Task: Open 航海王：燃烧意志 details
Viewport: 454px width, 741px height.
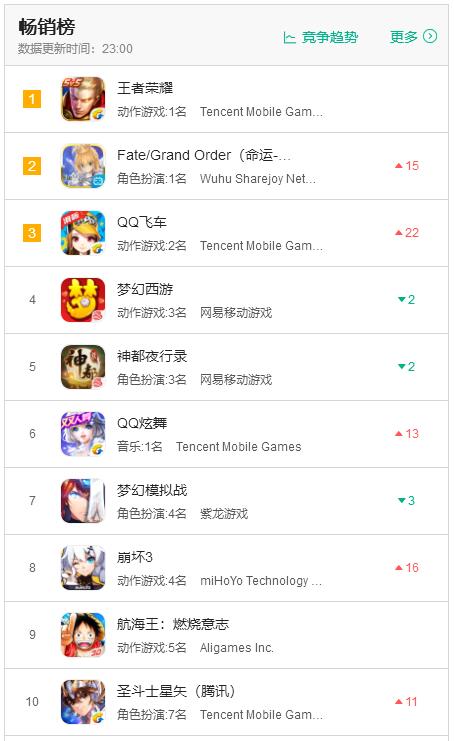Action: point(226,636)
